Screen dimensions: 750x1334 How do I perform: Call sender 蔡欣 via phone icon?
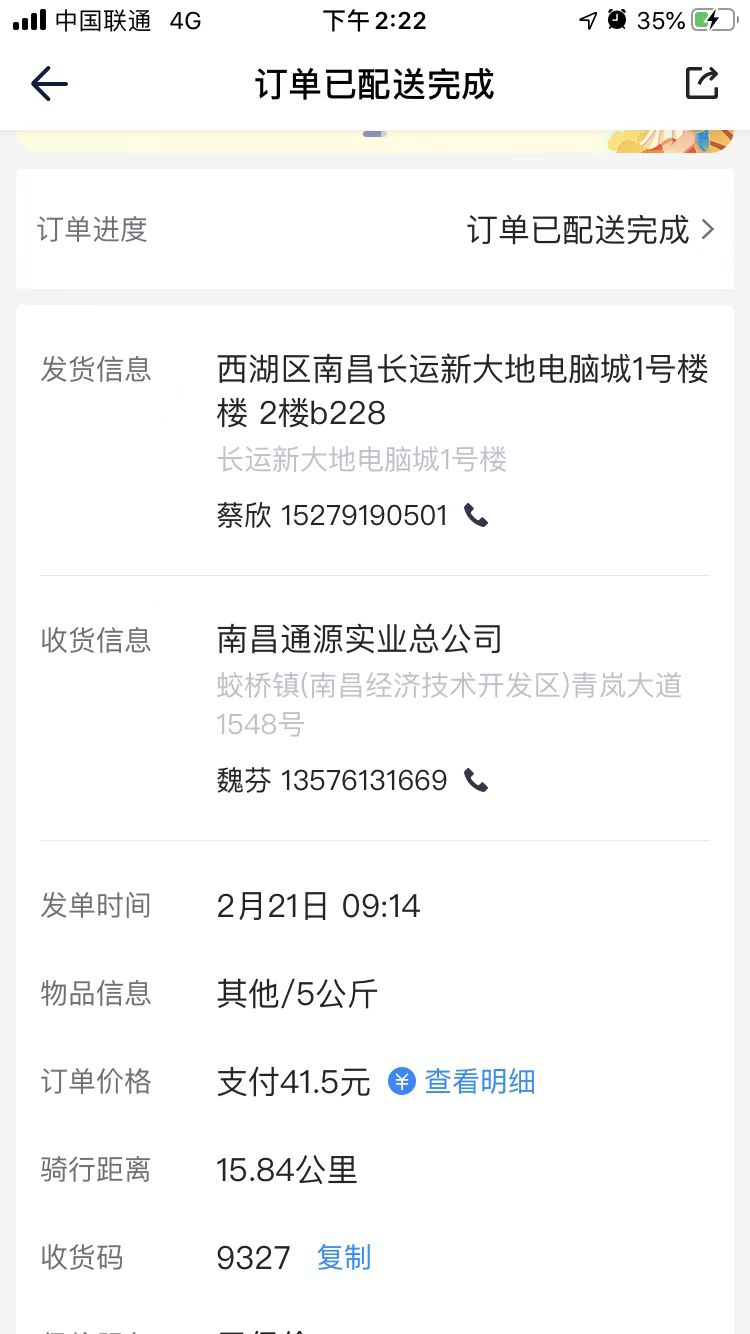point(476,516)
